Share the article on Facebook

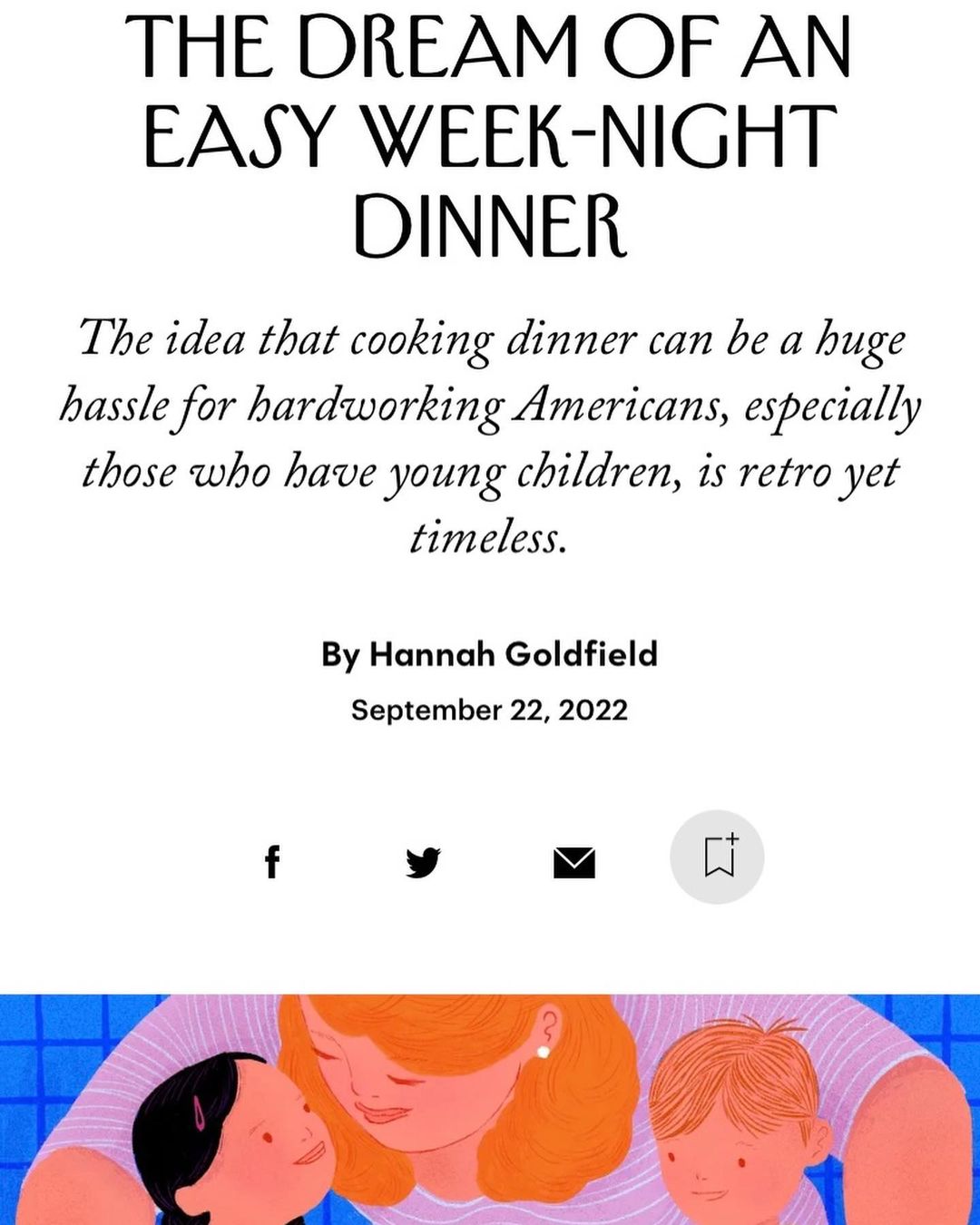[x=271, y=861]
